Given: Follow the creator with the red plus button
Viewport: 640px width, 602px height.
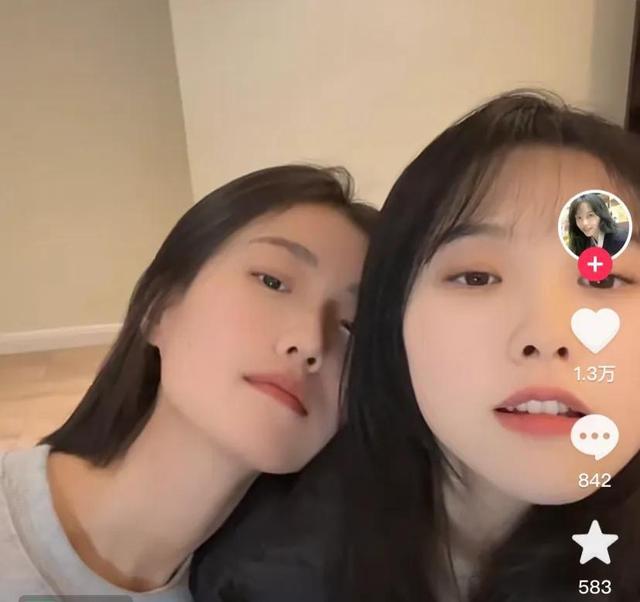Looking at the screenshot, I should click(595, 264).
